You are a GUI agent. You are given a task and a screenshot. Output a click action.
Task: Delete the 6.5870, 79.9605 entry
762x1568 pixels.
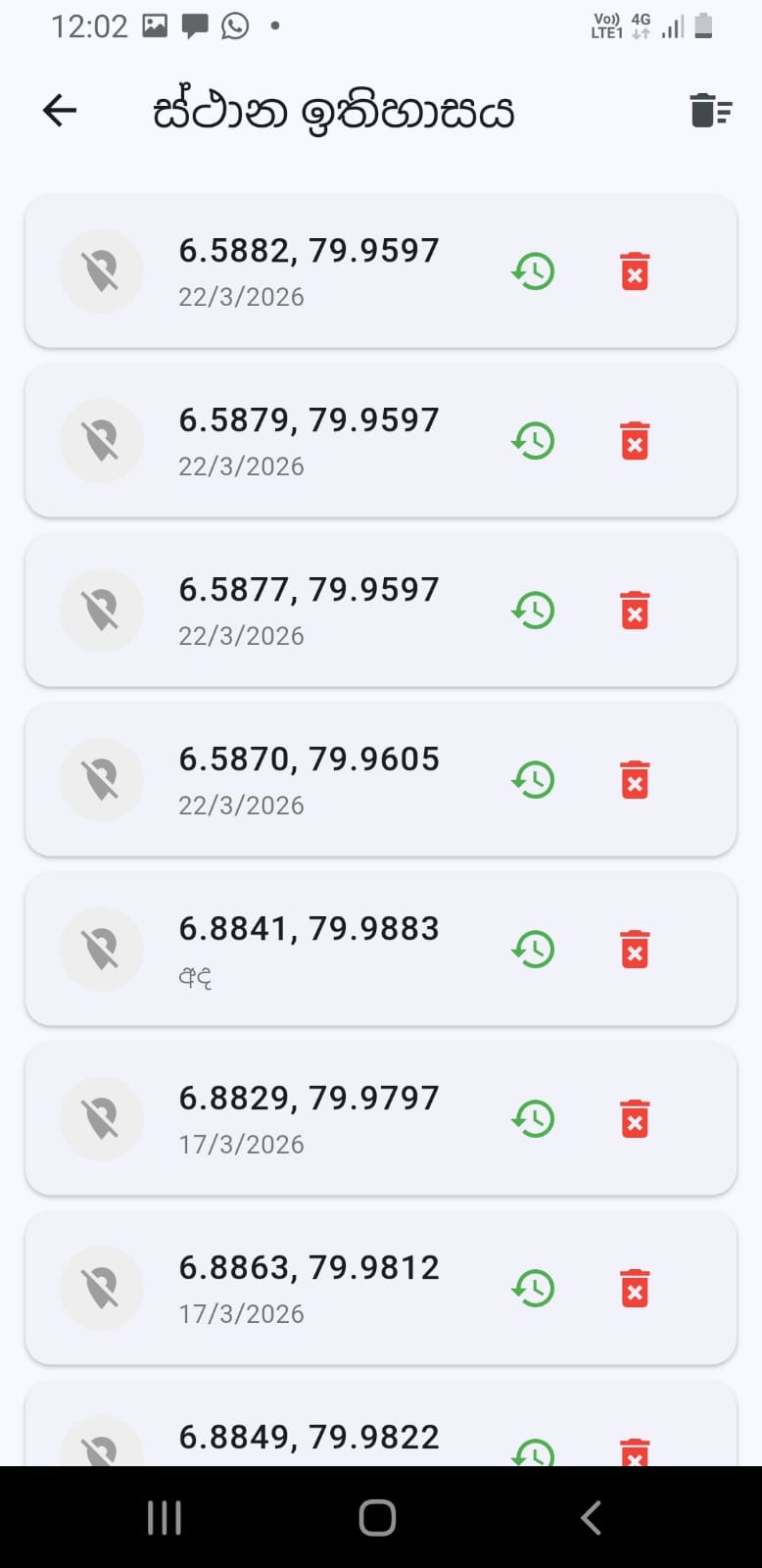click(x=635, y=780)
